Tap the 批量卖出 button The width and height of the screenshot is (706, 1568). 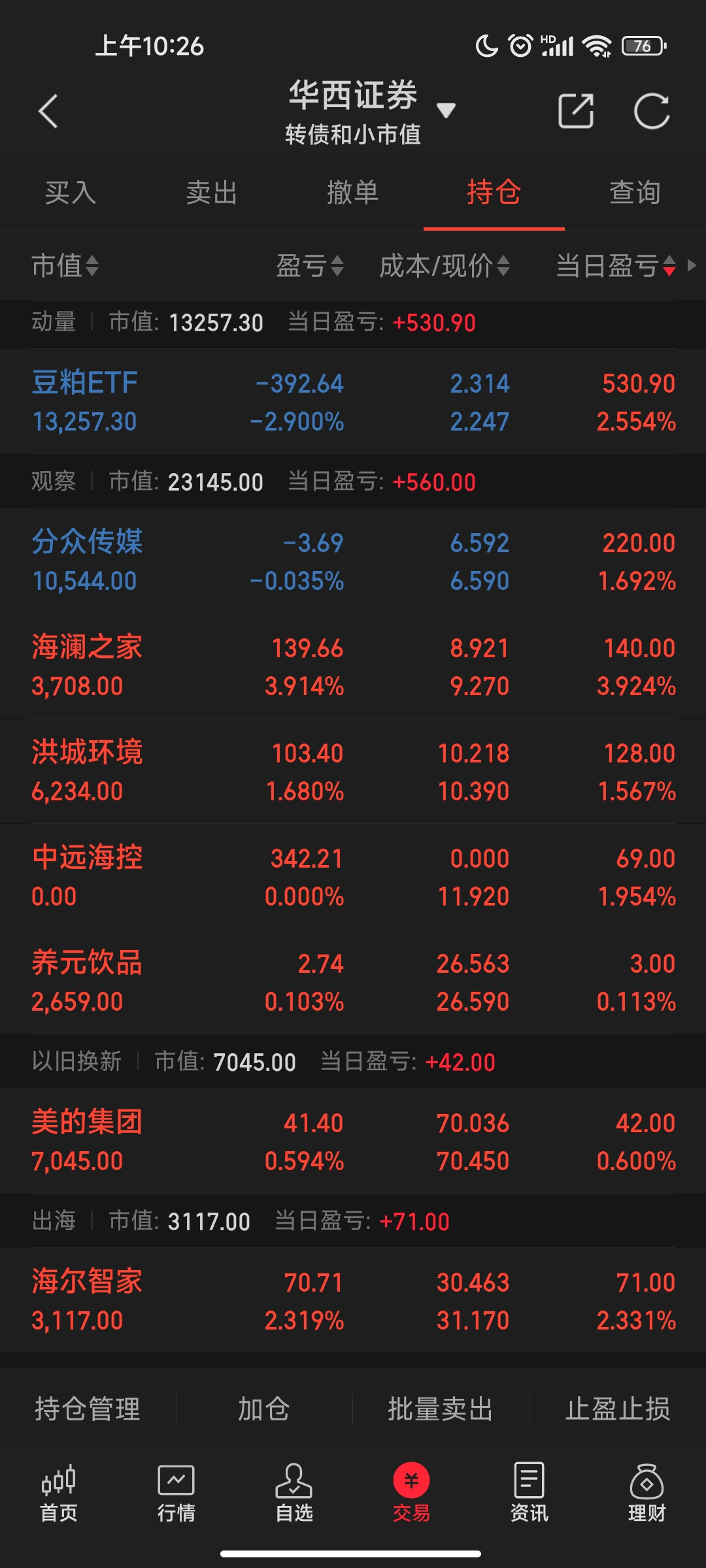[440, 1409]
